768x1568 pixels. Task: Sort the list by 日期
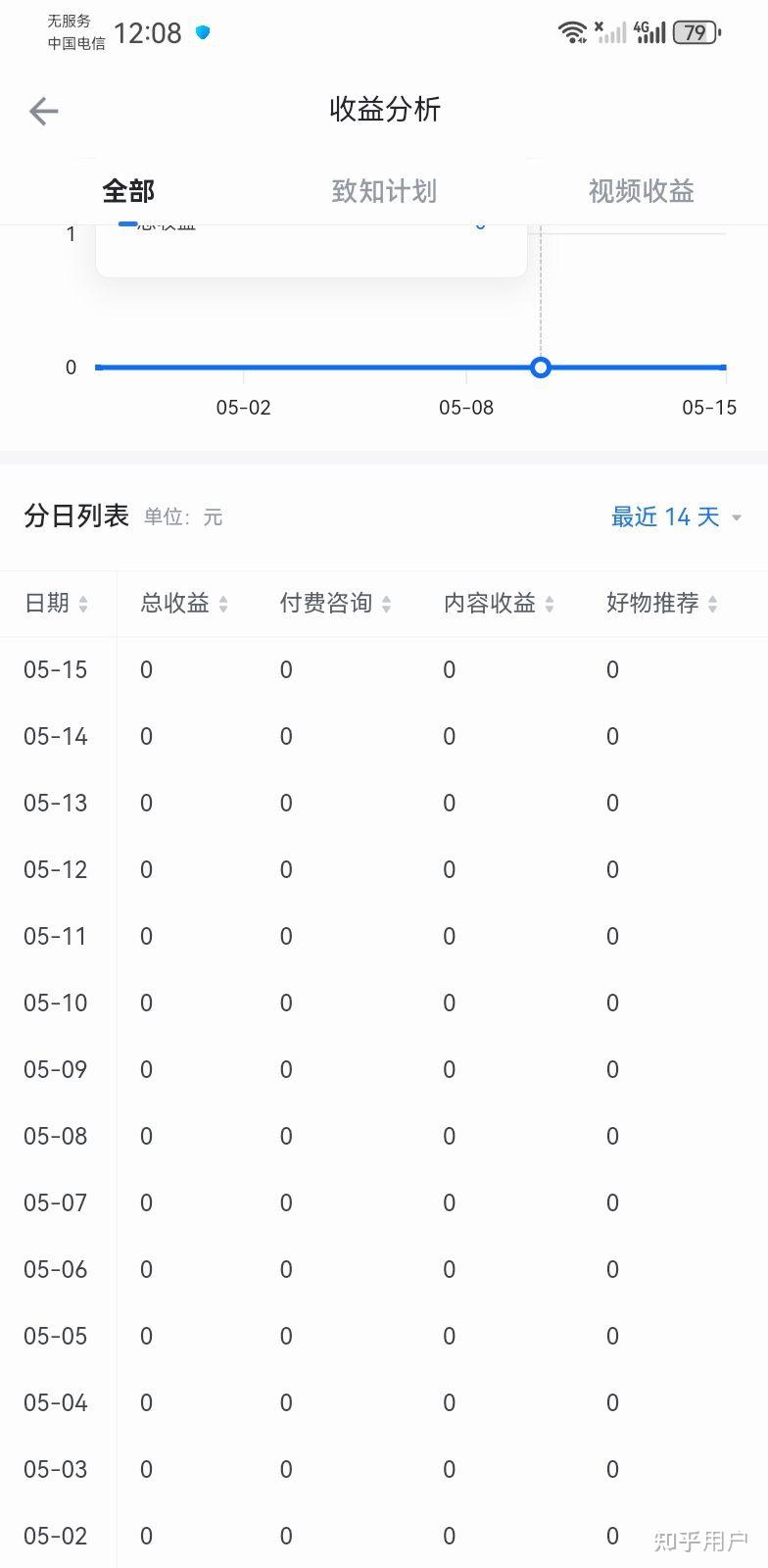(56, 604)
